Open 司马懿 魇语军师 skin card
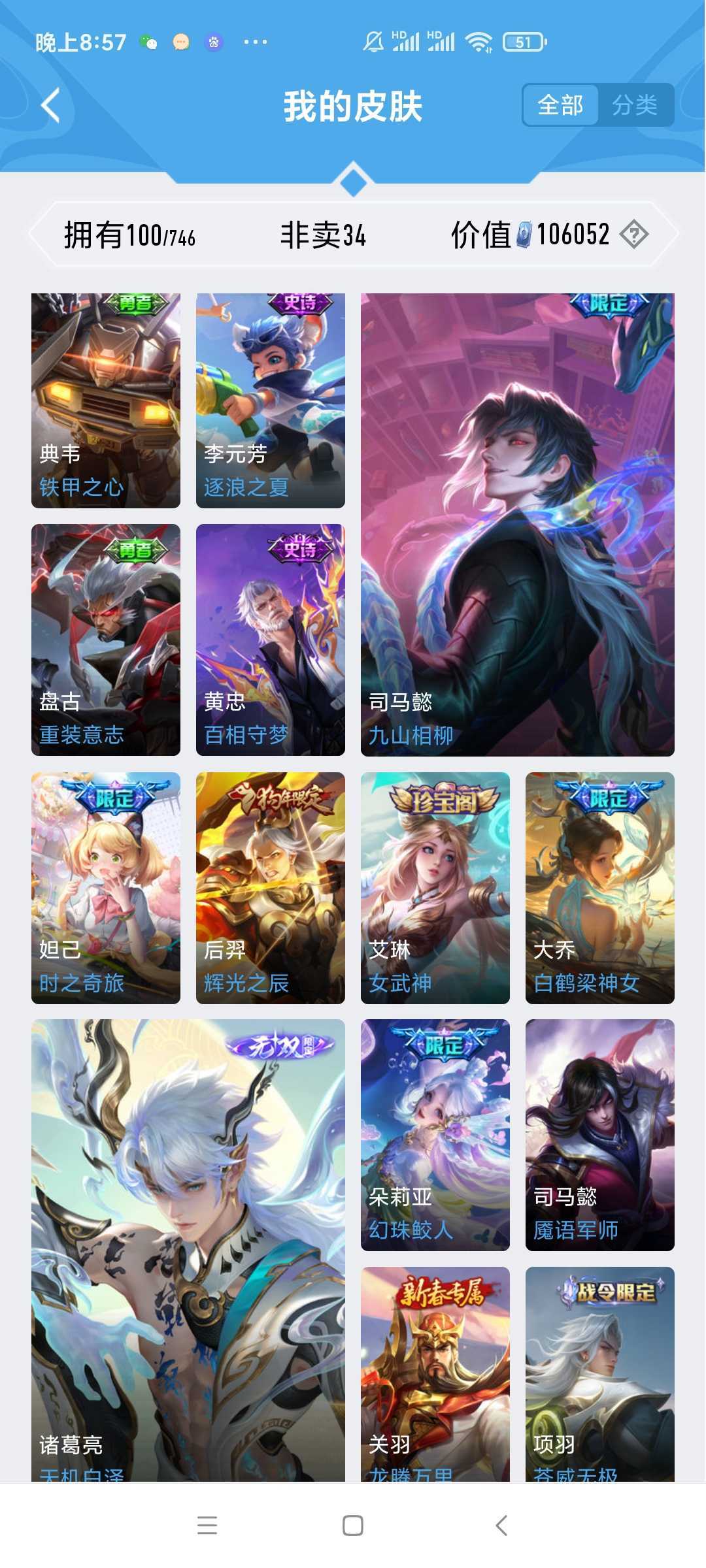Image resolution: width=706 pixels, height=1568 pixels. (x=600, y=1135)
